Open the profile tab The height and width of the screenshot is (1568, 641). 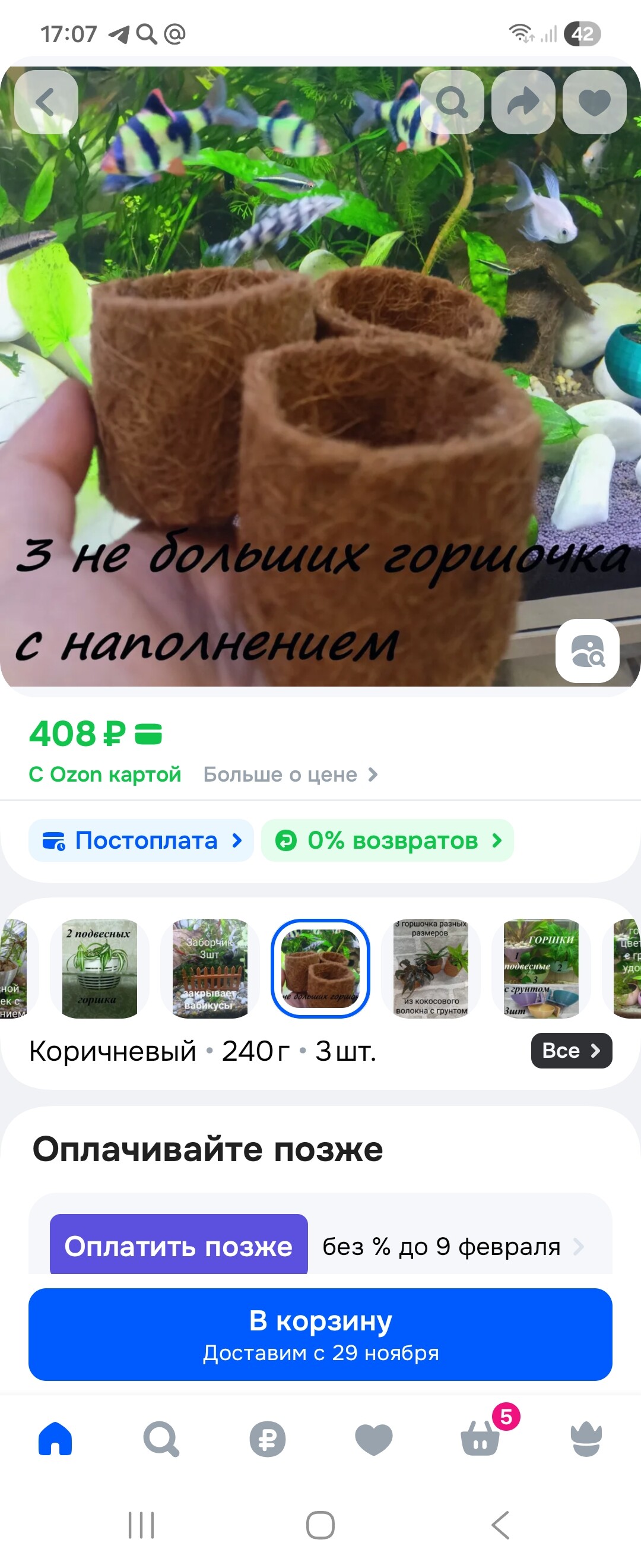[586, 1439]
